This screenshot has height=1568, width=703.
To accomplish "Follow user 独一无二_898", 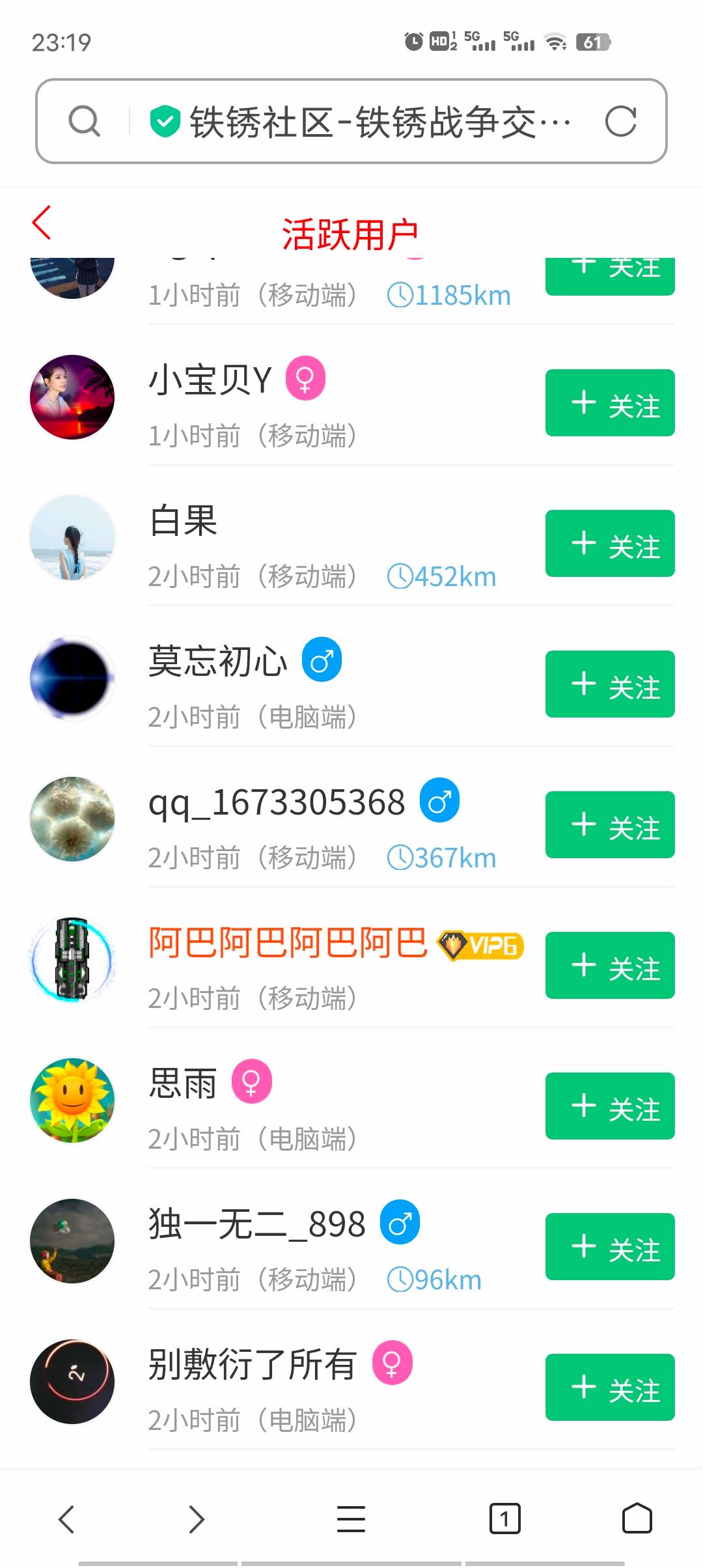I will click(610, 1247).
